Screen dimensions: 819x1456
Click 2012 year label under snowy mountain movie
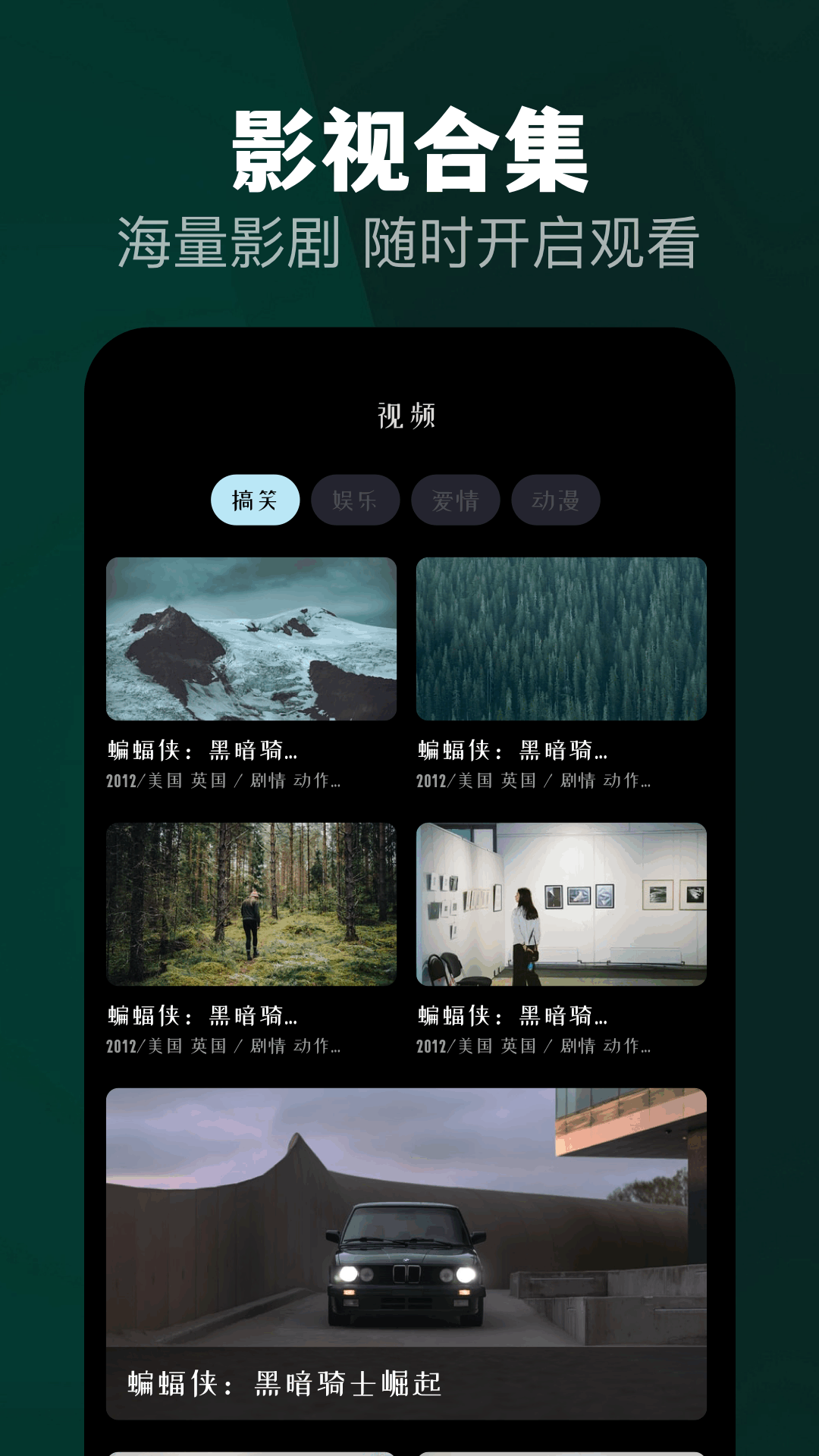[x=123, y=781]
